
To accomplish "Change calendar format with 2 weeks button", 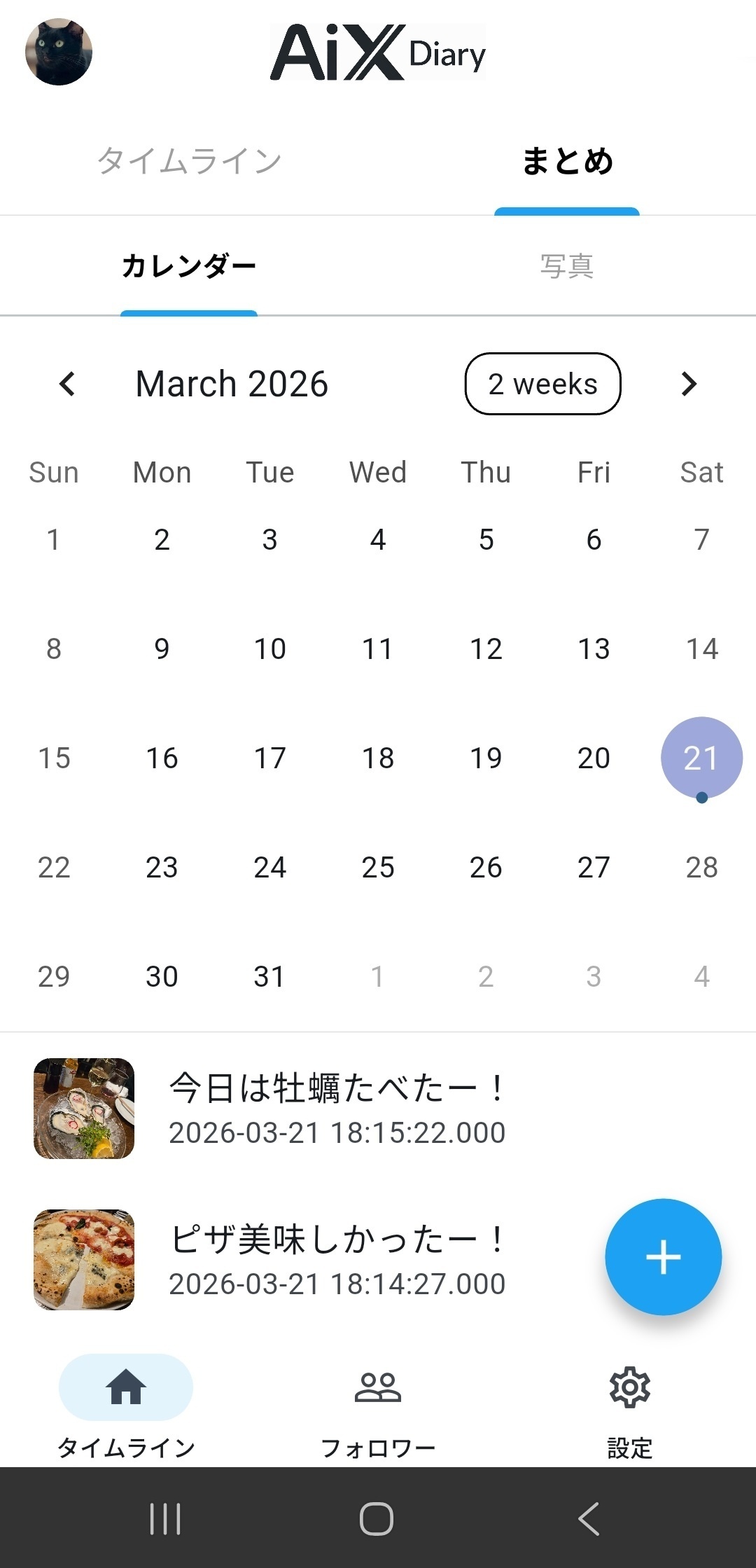I will (x=542, y=384).
